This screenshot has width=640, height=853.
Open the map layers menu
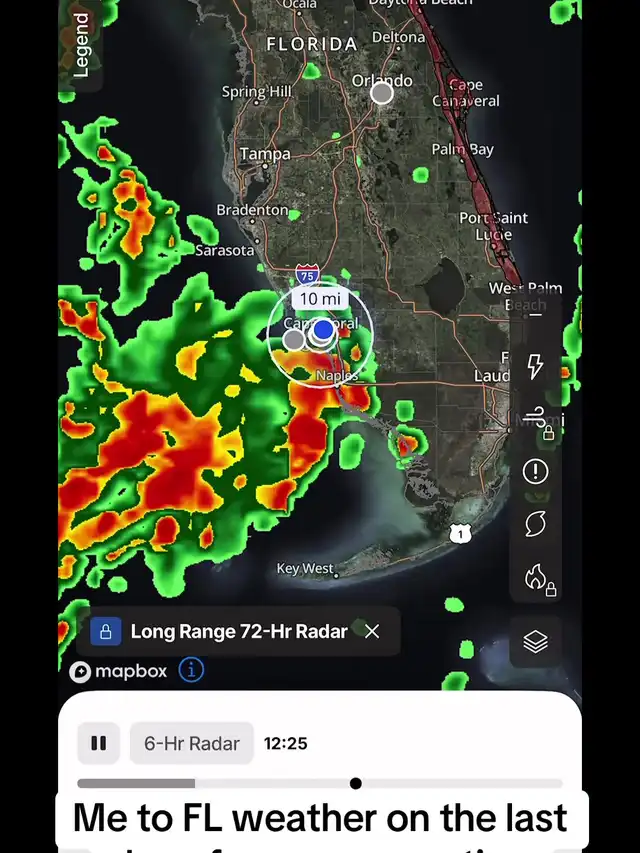[x=535, y=641]
